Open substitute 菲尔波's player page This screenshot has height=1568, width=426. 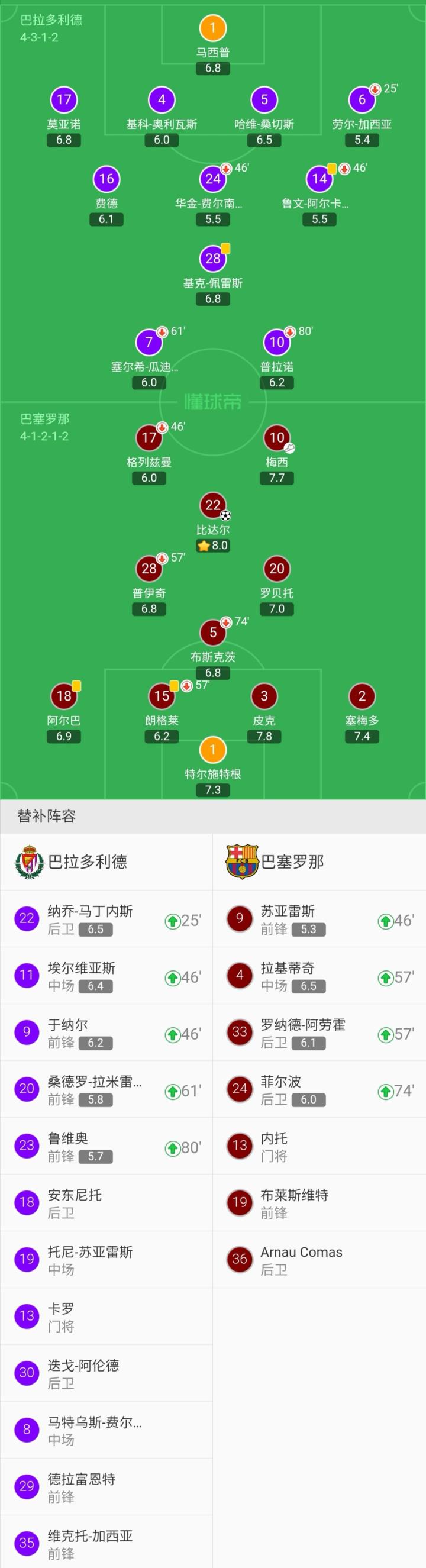[319, 1089]
